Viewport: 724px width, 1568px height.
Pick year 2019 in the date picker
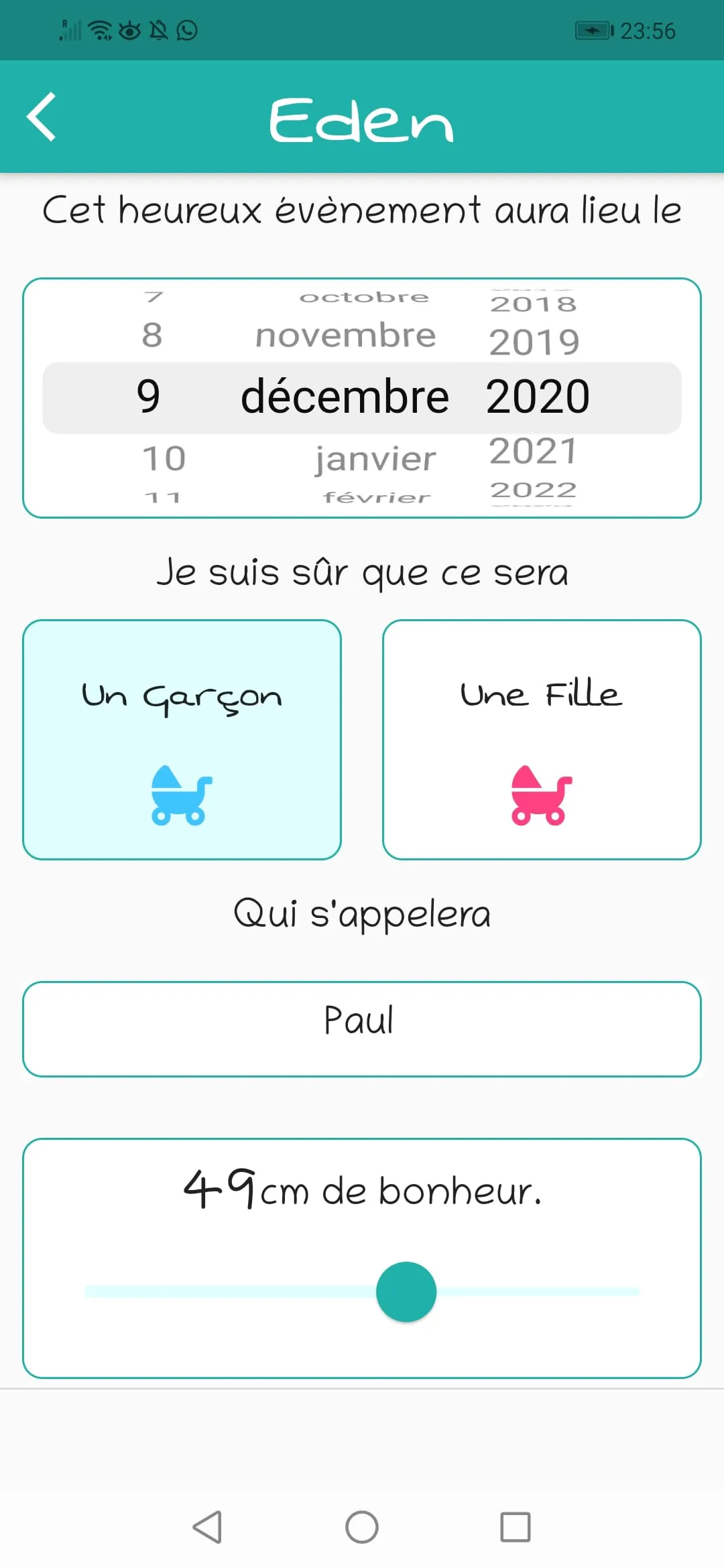534,342
